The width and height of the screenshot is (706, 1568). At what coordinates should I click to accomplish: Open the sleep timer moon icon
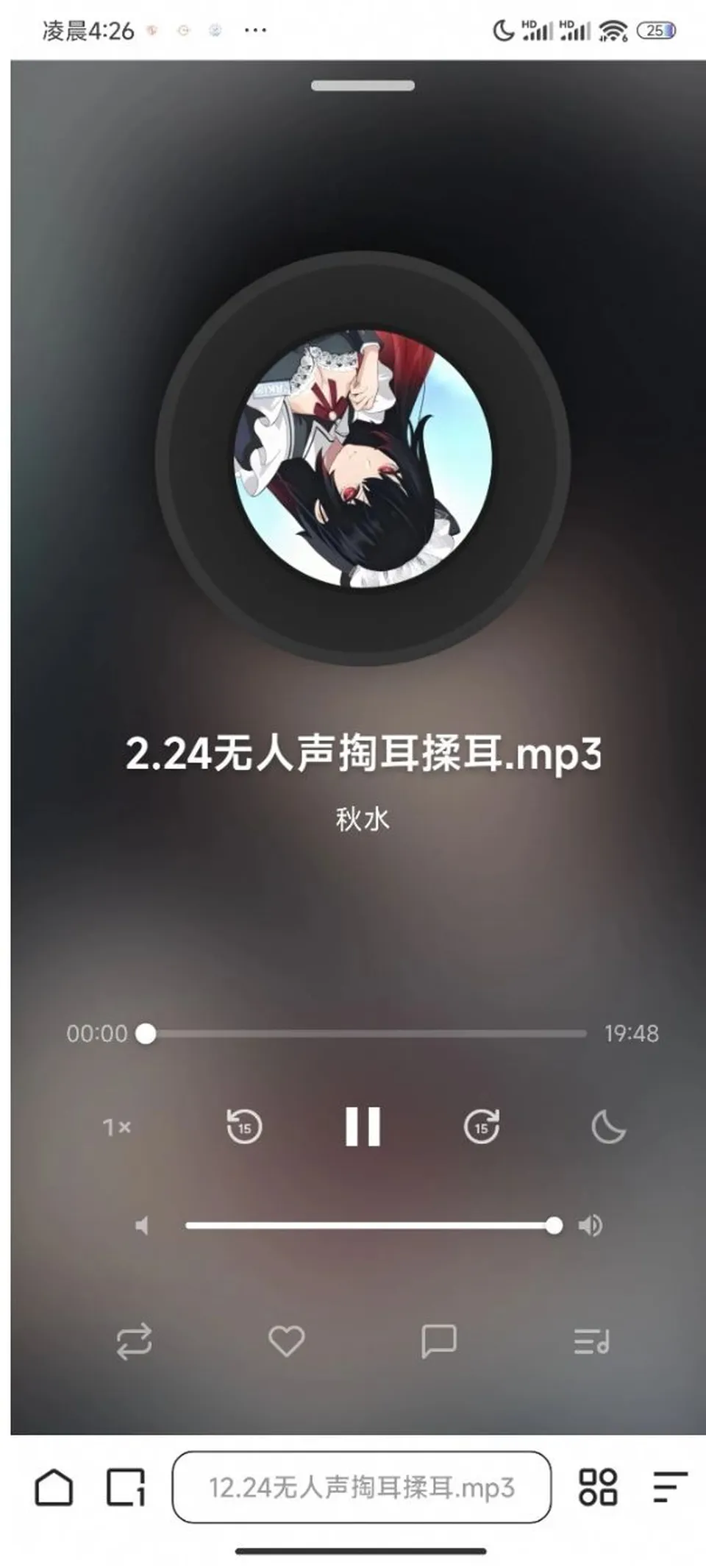(x=608, y=1127)
